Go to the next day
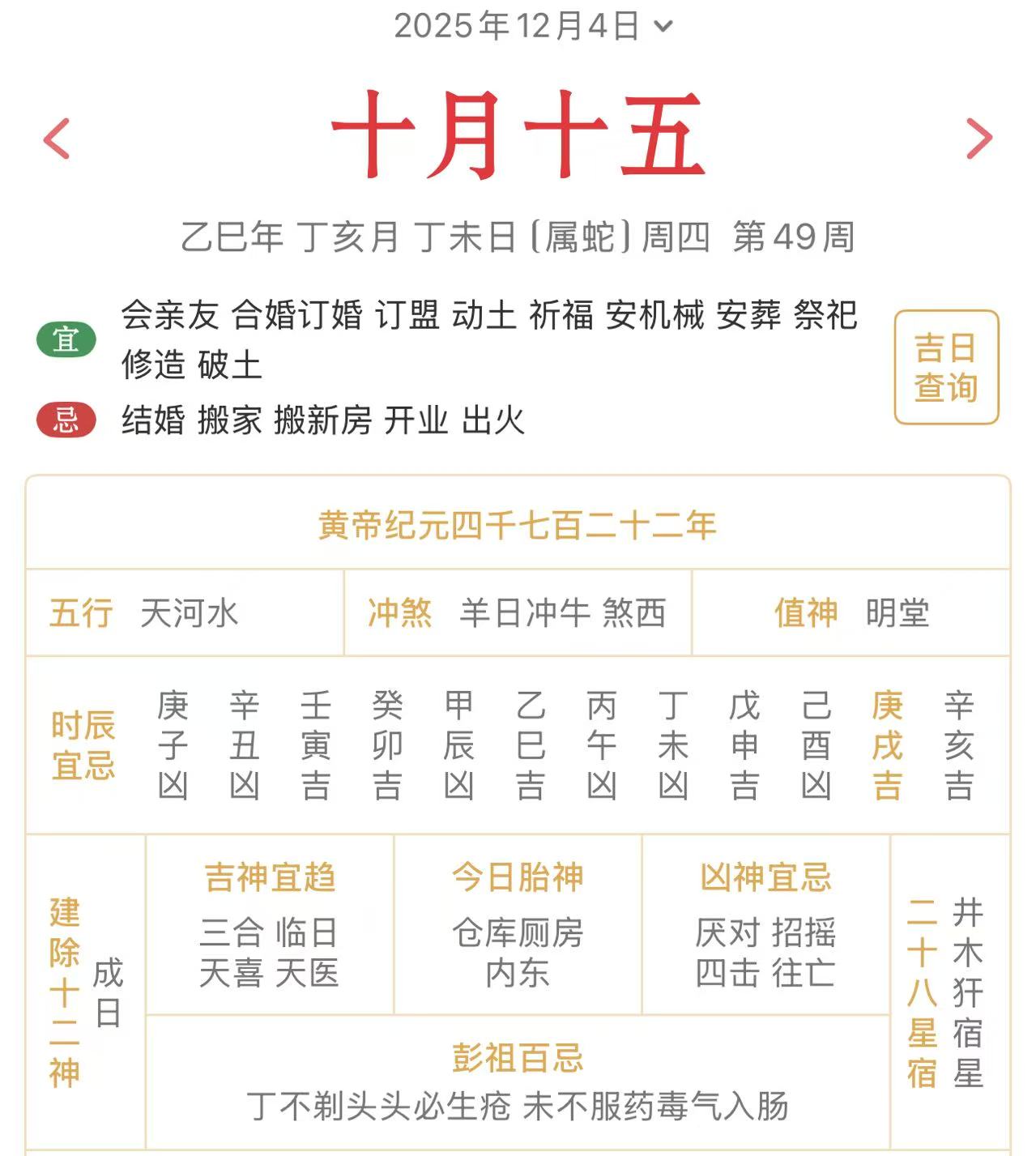This screenshot has width=1036, height=1156. (978, 139)
